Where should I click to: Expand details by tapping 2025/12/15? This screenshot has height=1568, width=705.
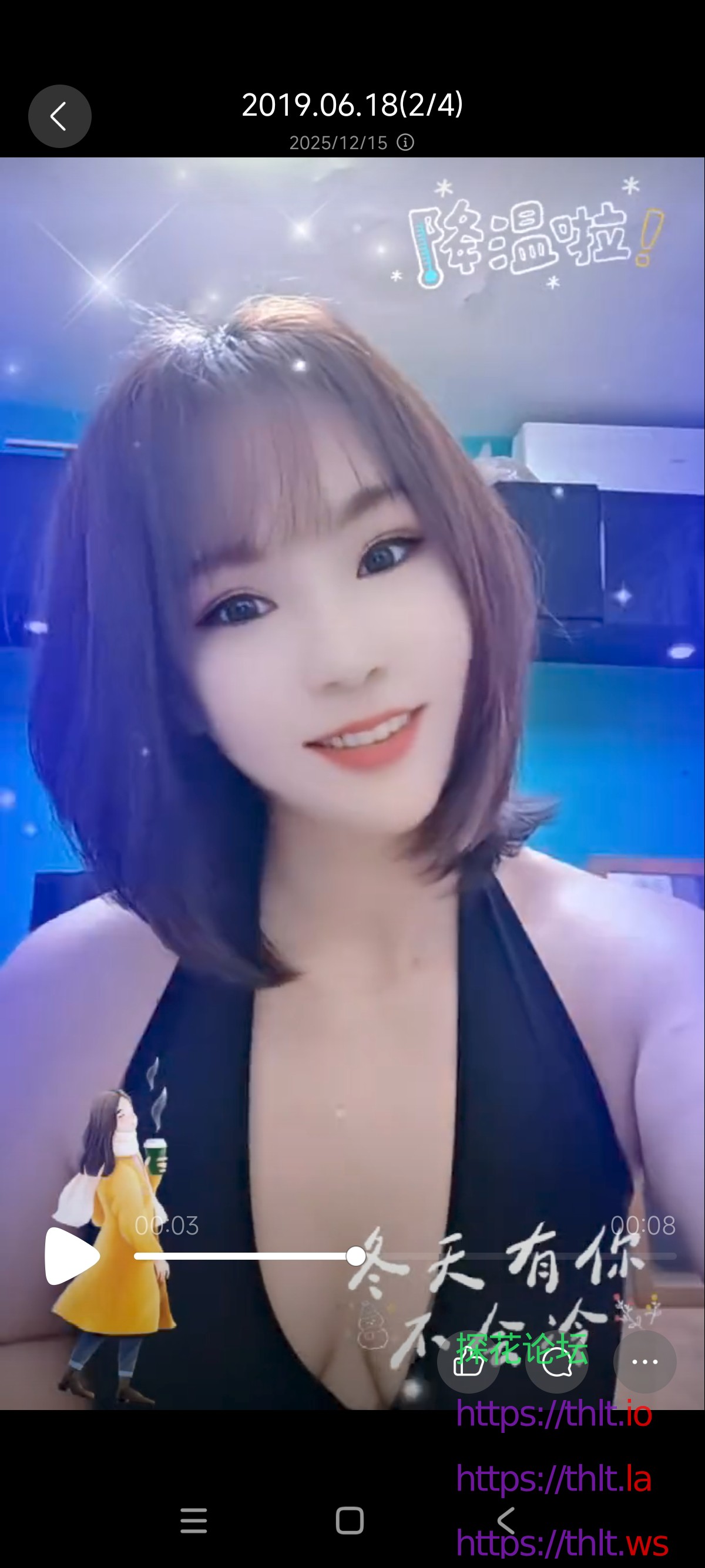pos(337,143)
